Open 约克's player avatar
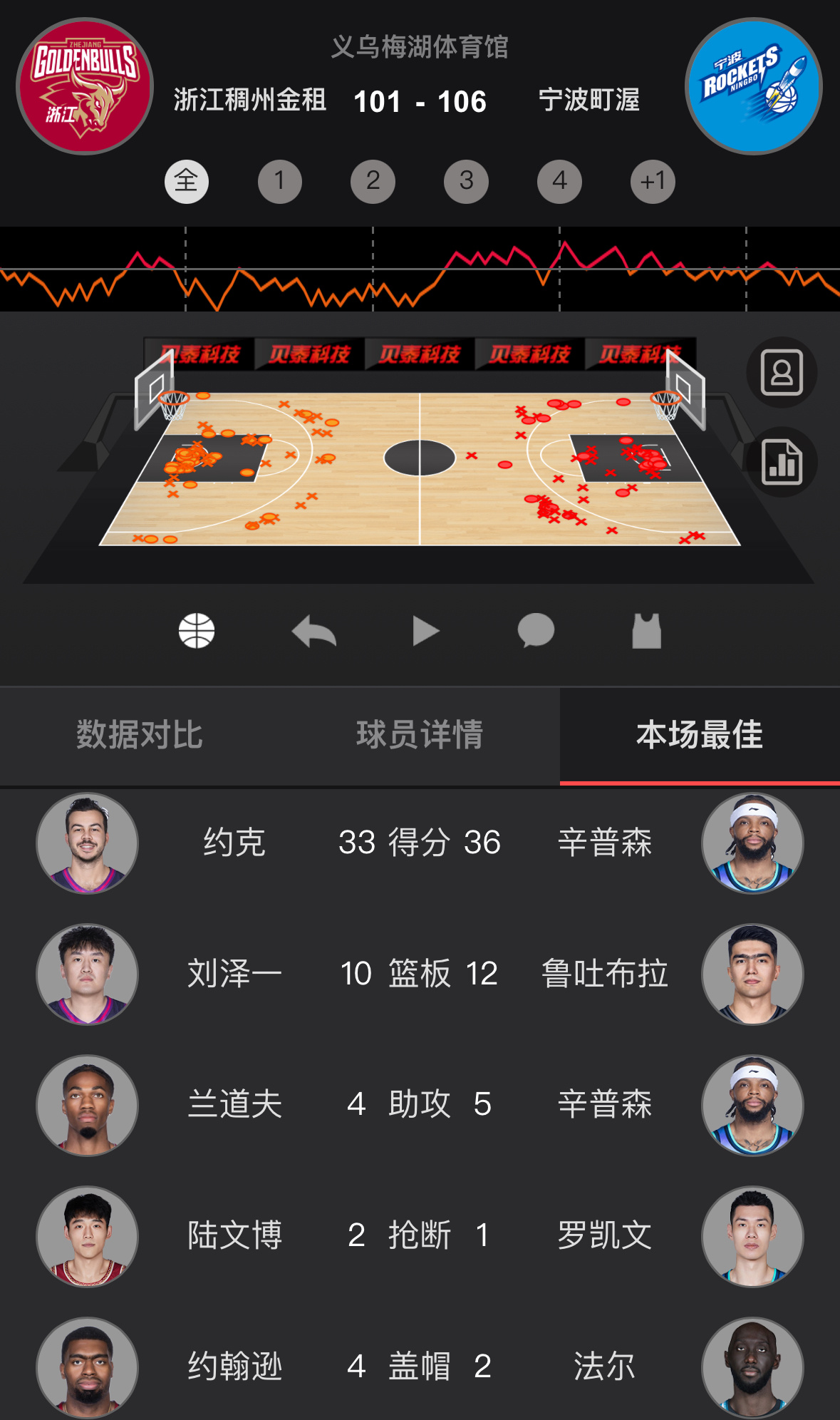The image size is (840, 1420). tap(87, 843)
